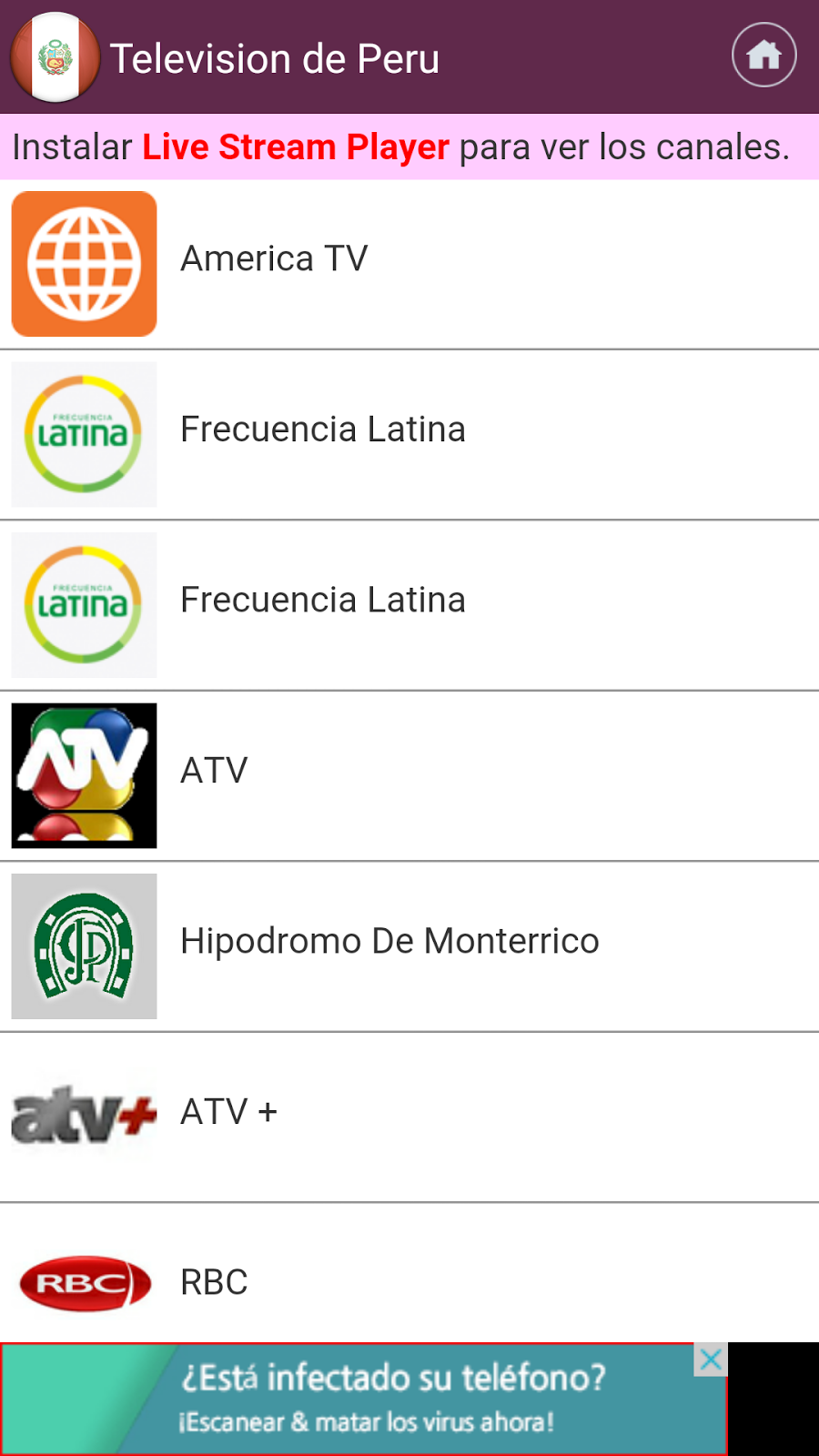819x1456 pixels.
Task: Tap the America TV globe icon
Action: [84, 263]
